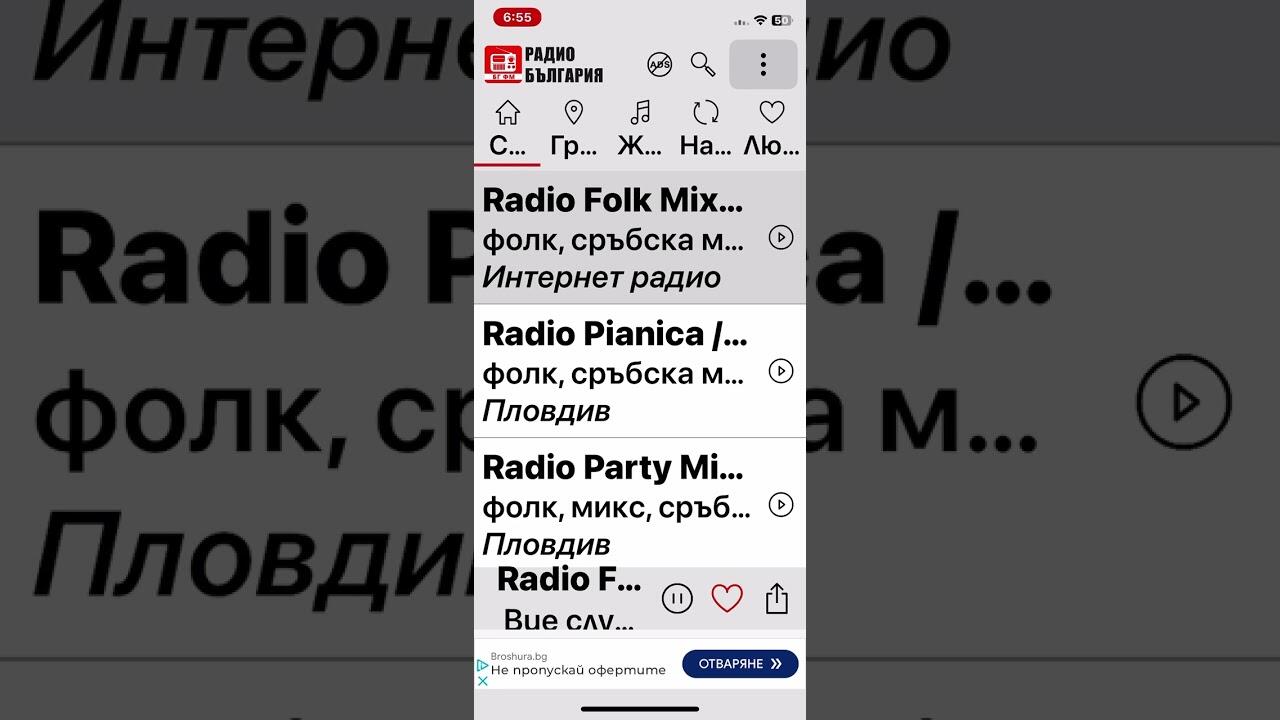
Task: Switch to the home tab
Action: click(508, 129)
